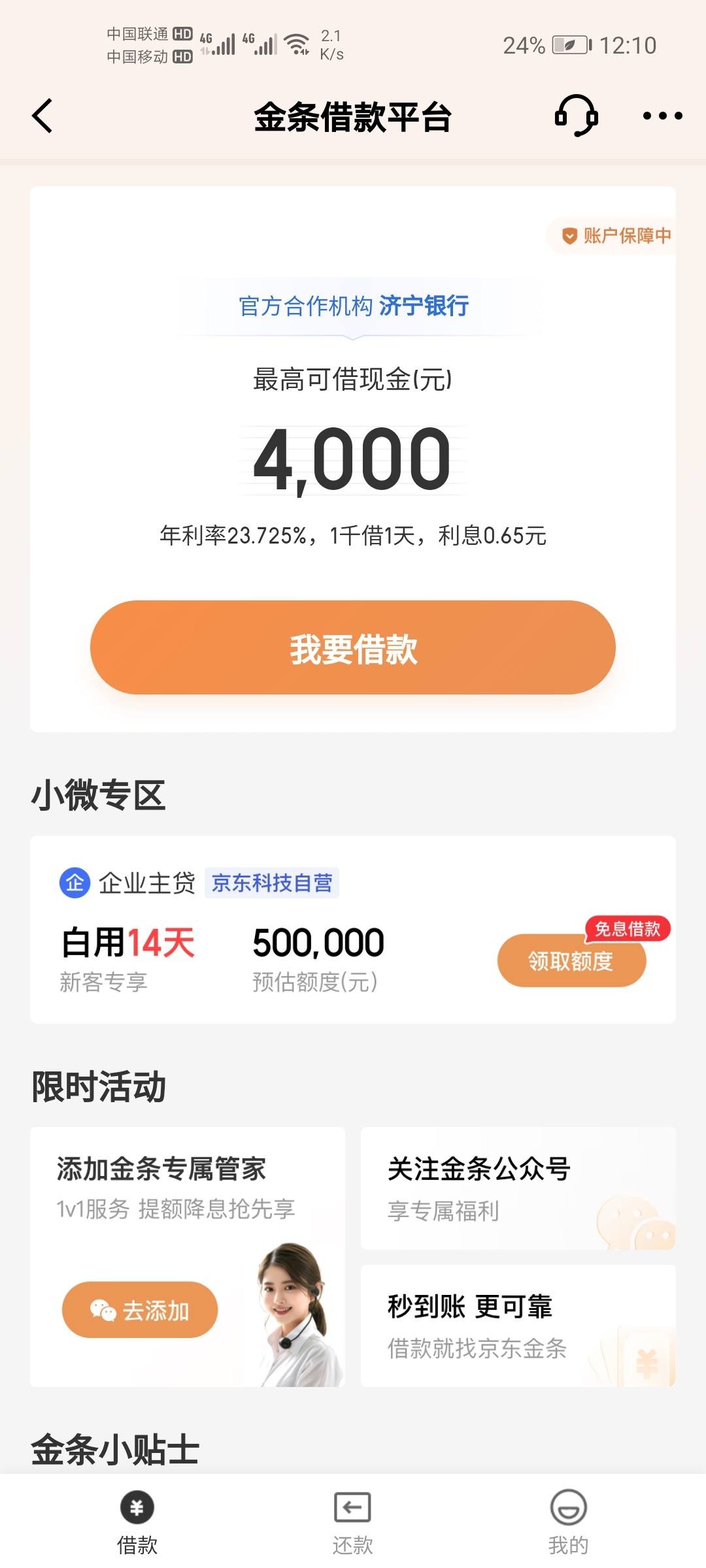Click the shield icon on 账户保障中 badge

click(568, 236)
